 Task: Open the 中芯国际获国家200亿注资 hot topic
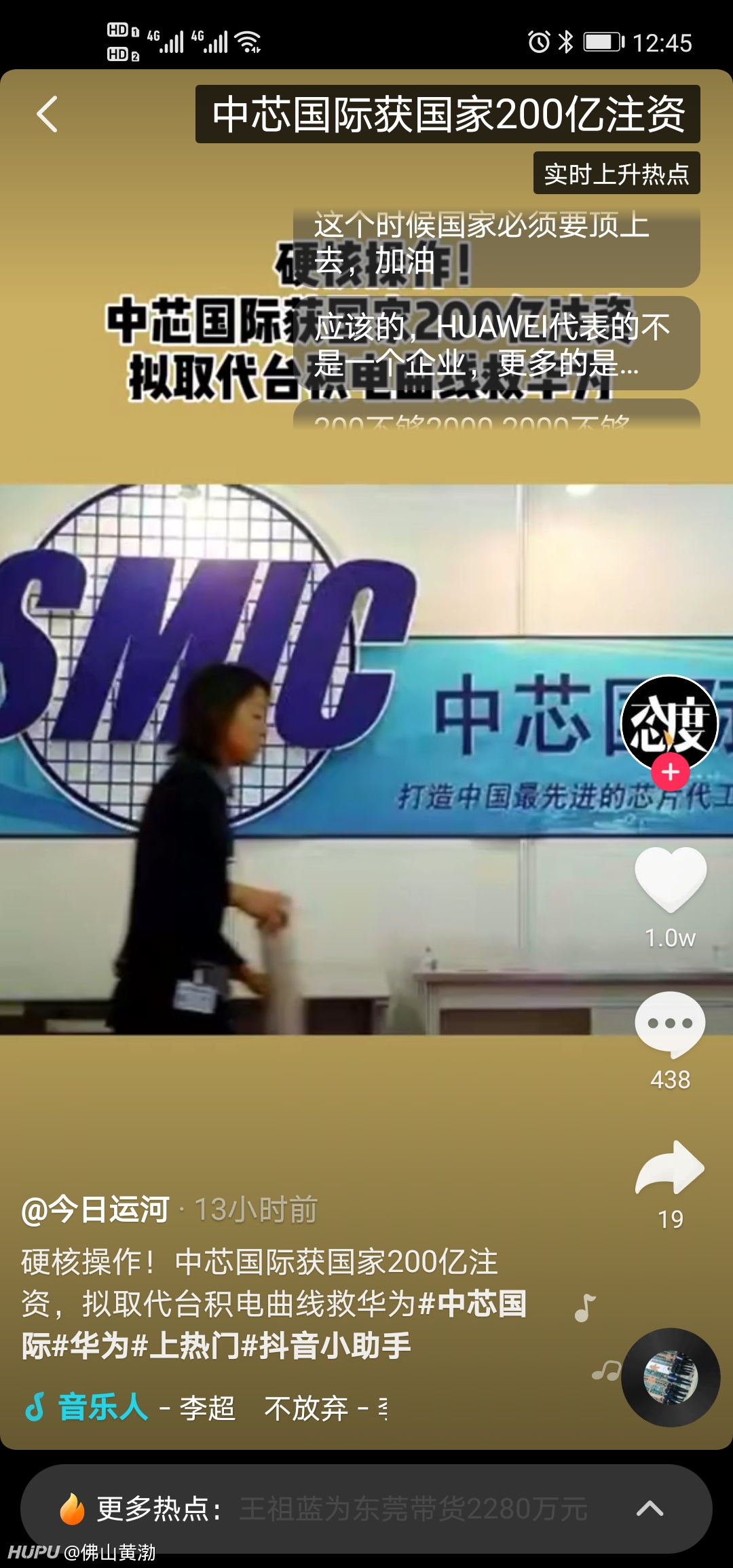pos(448,114)
